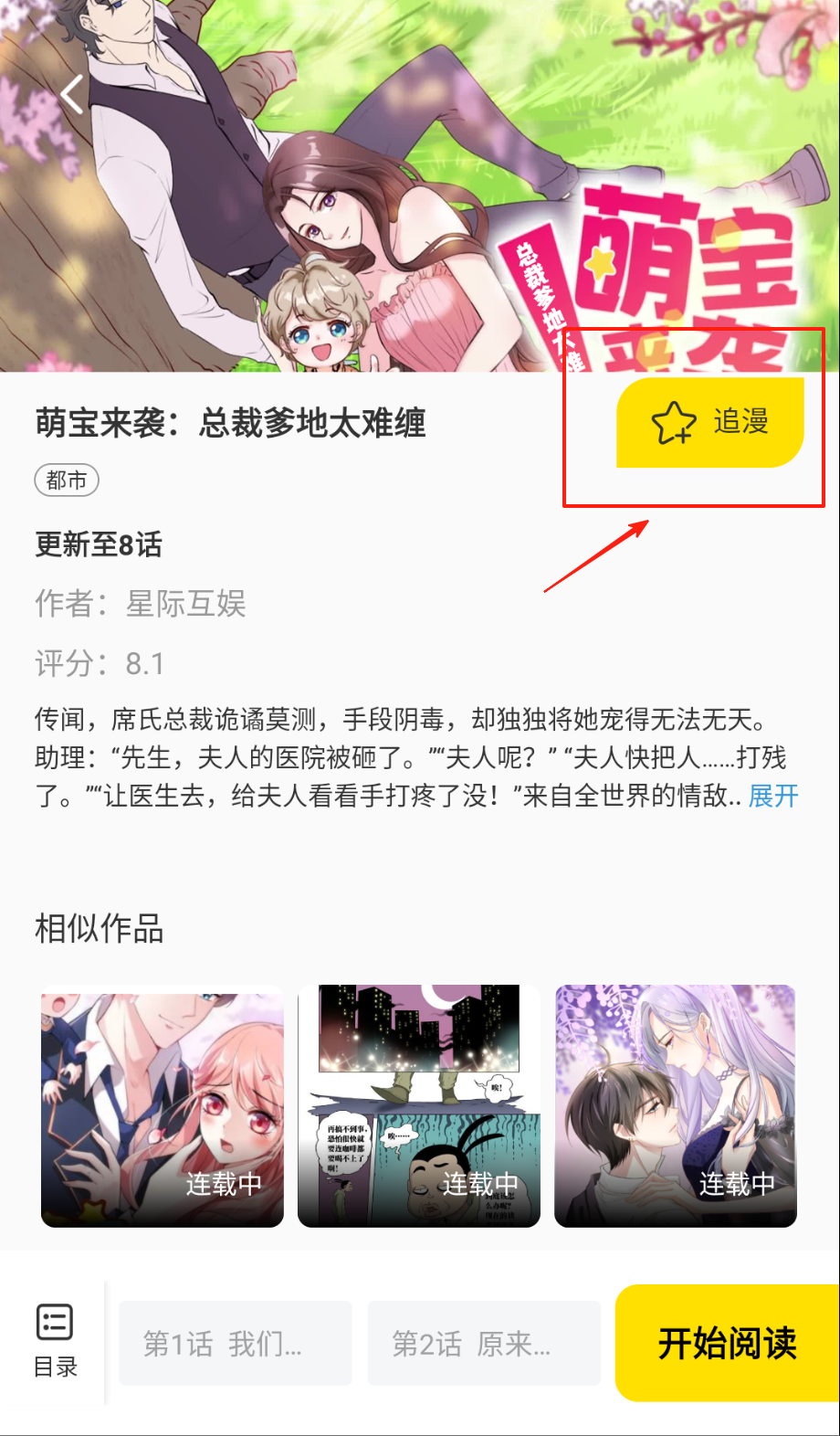This screenshot has width=840, height=1436.
Task: Open the similar comic with night city panels
Action: [419, 1106]
